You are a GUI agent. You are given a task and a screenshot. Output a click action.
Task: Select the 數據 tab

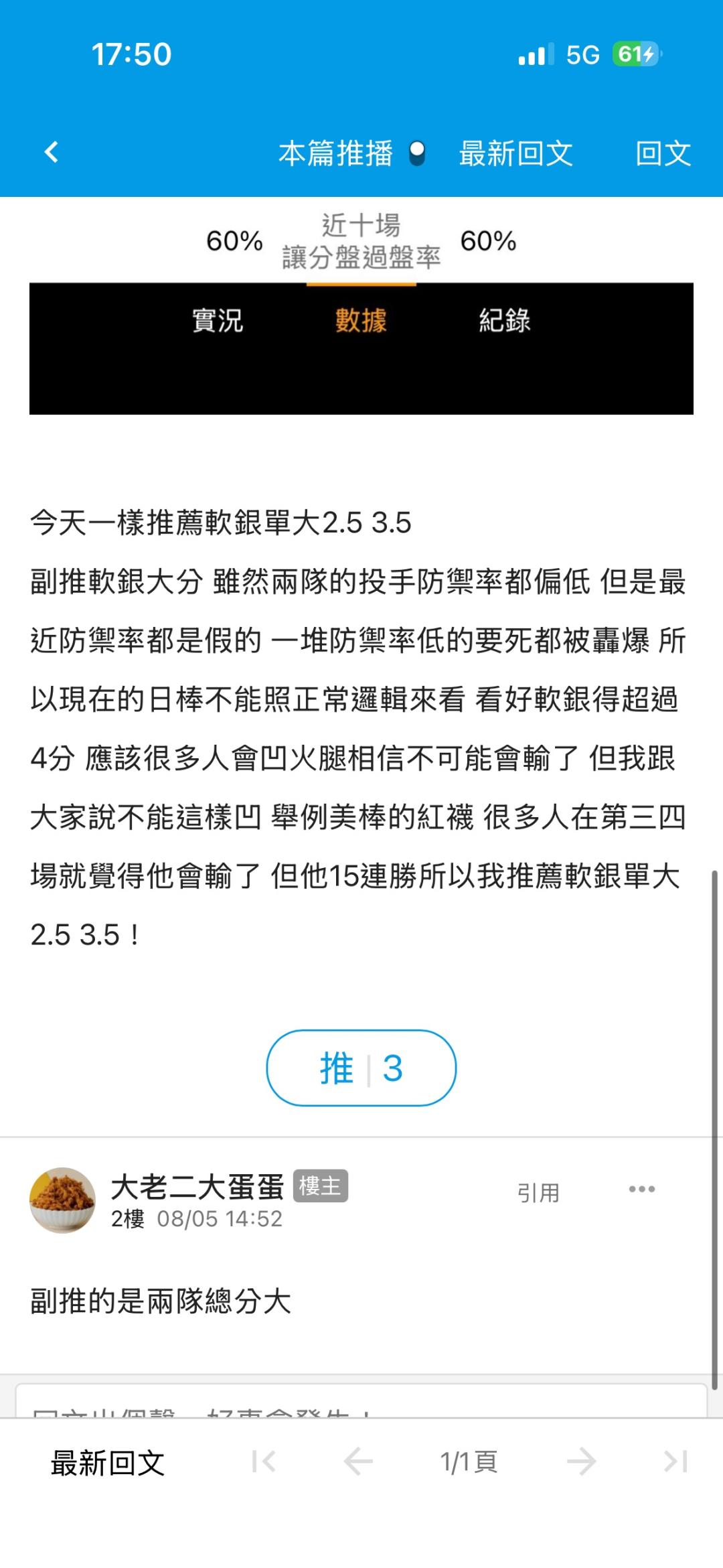(x=361, y=320)
